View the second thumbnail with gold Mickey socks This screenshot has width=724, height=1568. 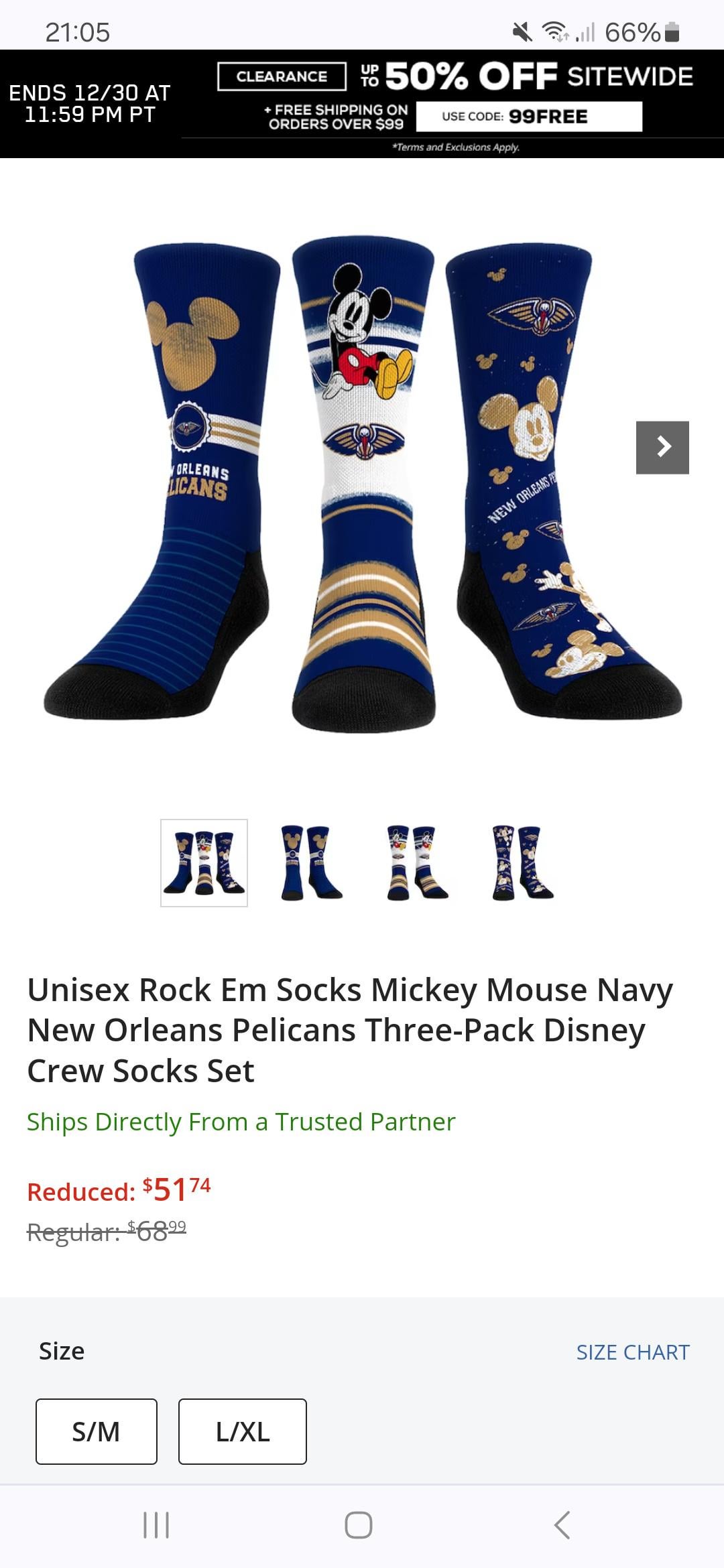pos(310,863)
